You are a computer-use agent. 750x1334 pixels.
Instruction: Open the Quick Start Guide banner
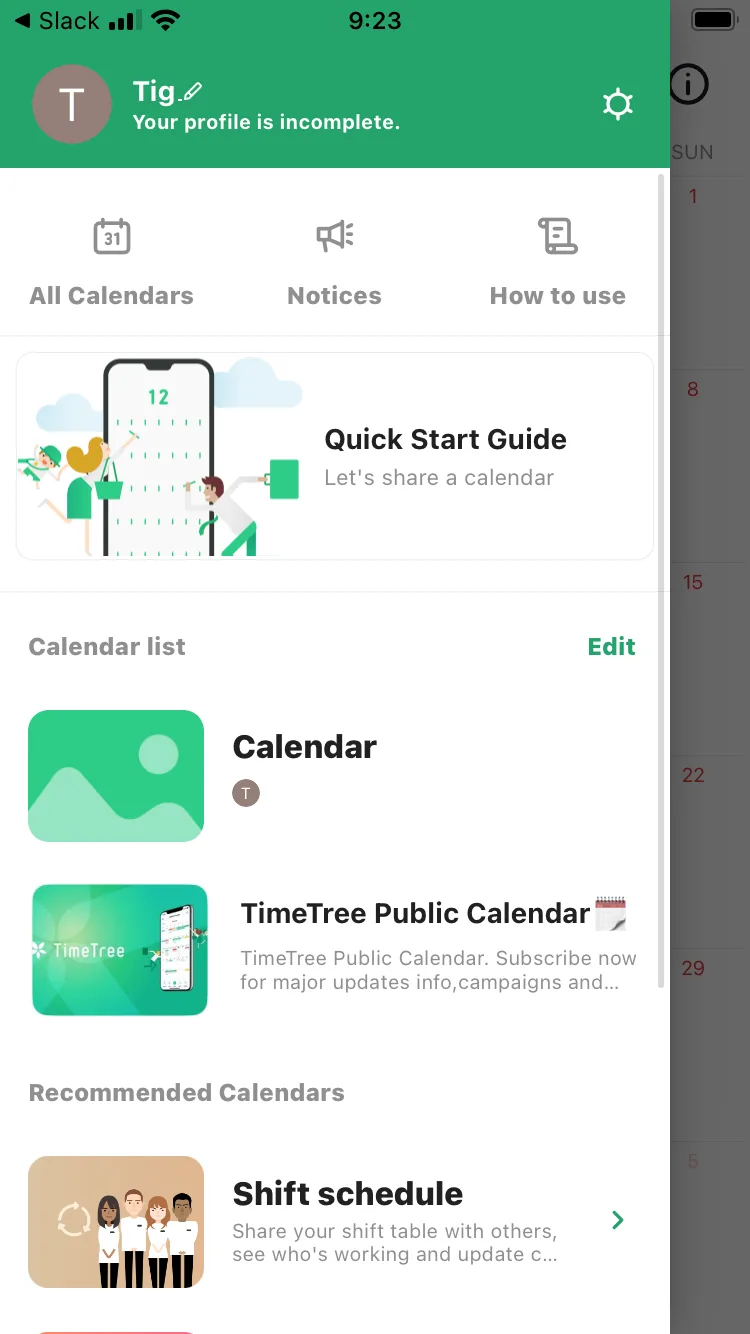point(334,456)
